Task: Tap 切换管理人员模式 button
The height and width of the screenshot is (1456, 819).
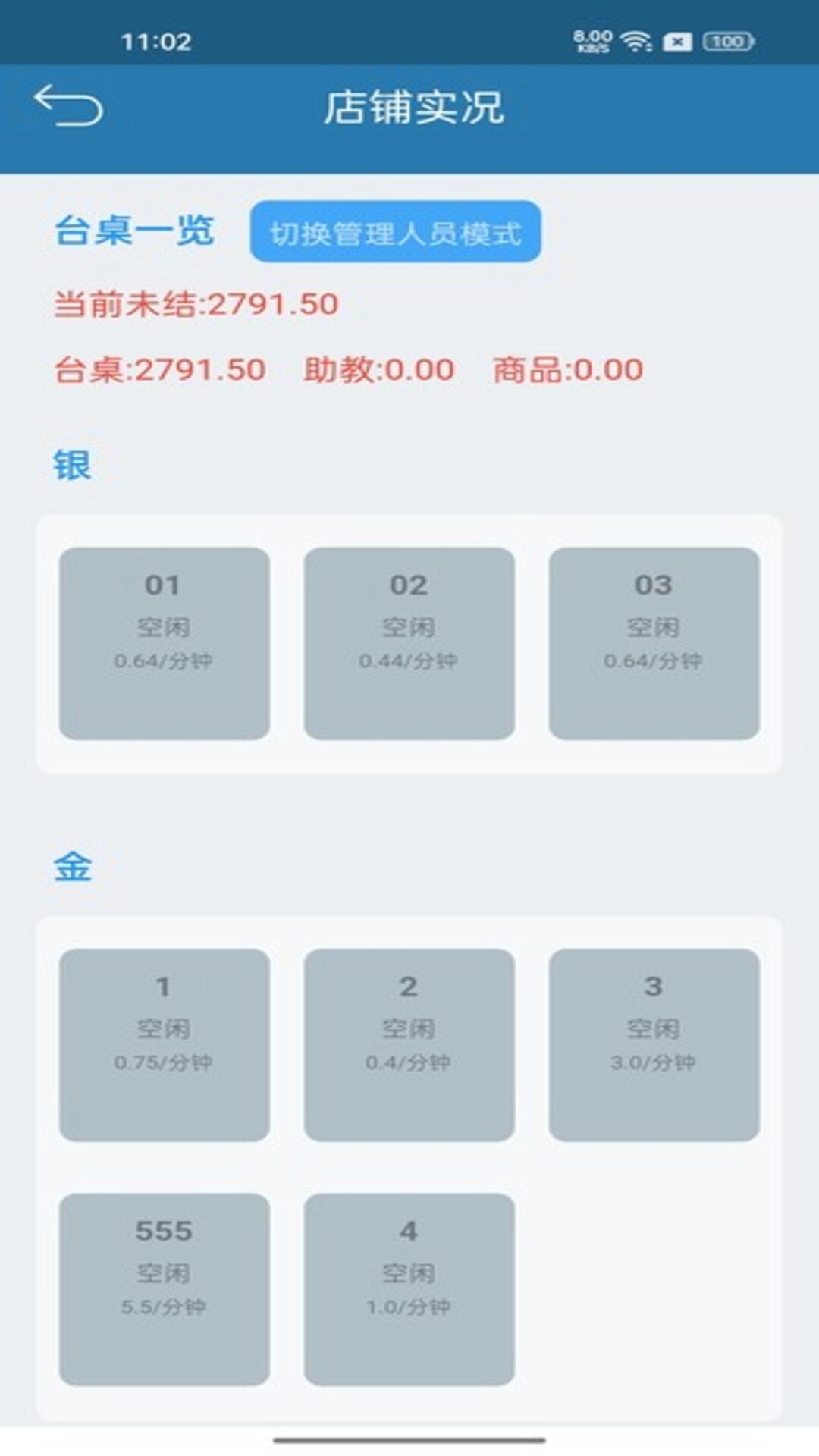Action: click(x=397, y=233)
